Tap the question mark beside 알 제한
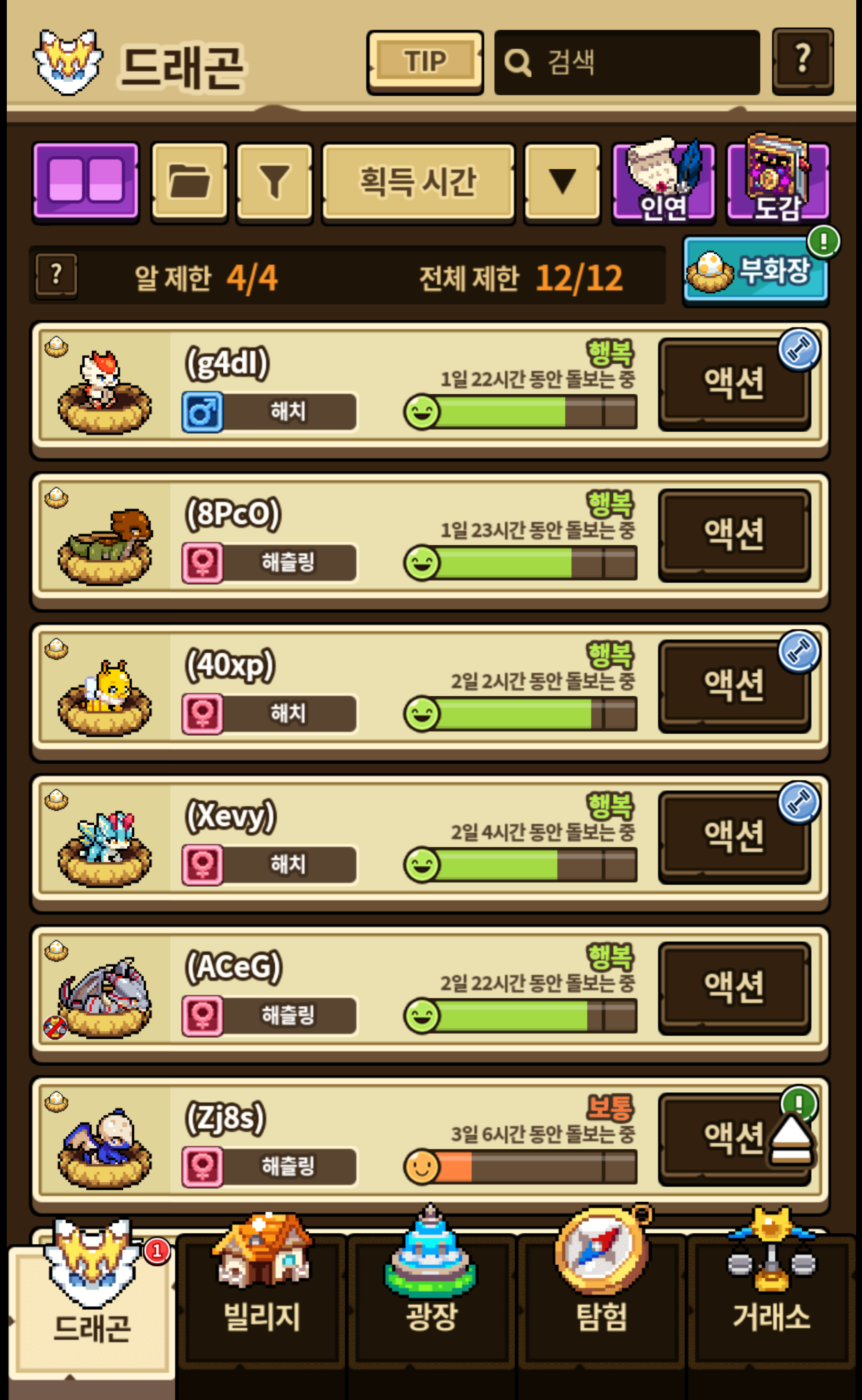 tap(56, 276)
